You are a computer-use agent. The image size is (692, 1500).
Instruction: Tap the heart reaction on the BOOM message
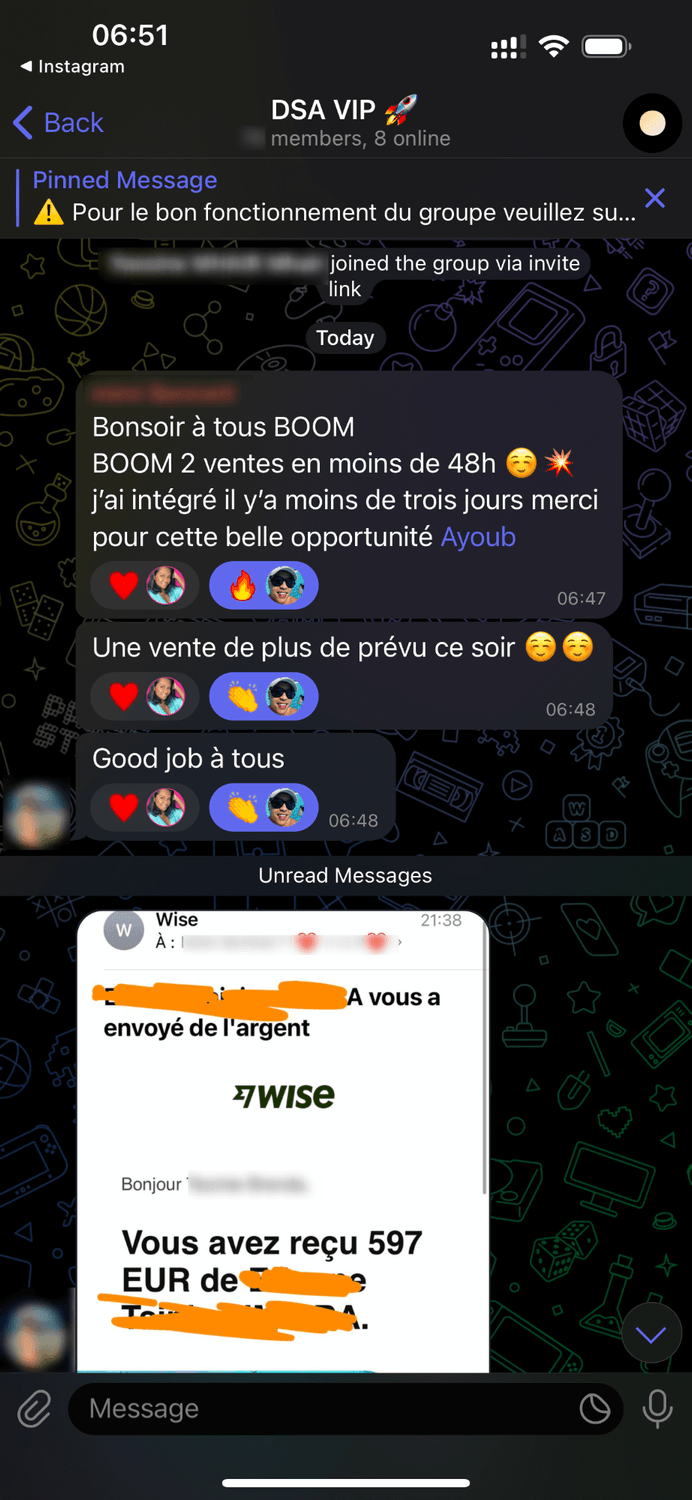coord(139,585)
